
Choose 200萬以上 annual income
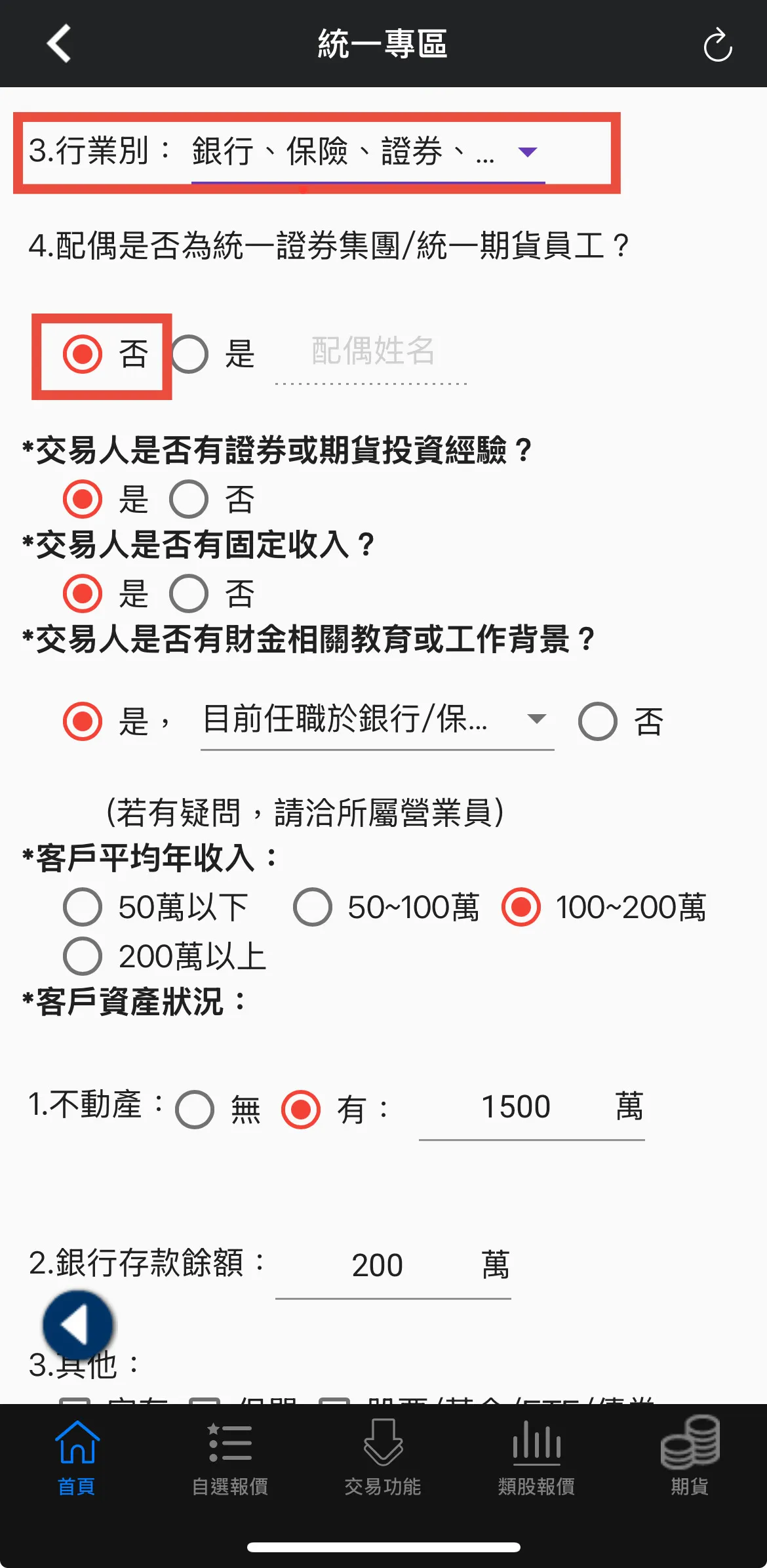pyautogui.click(x=83, y=957)
